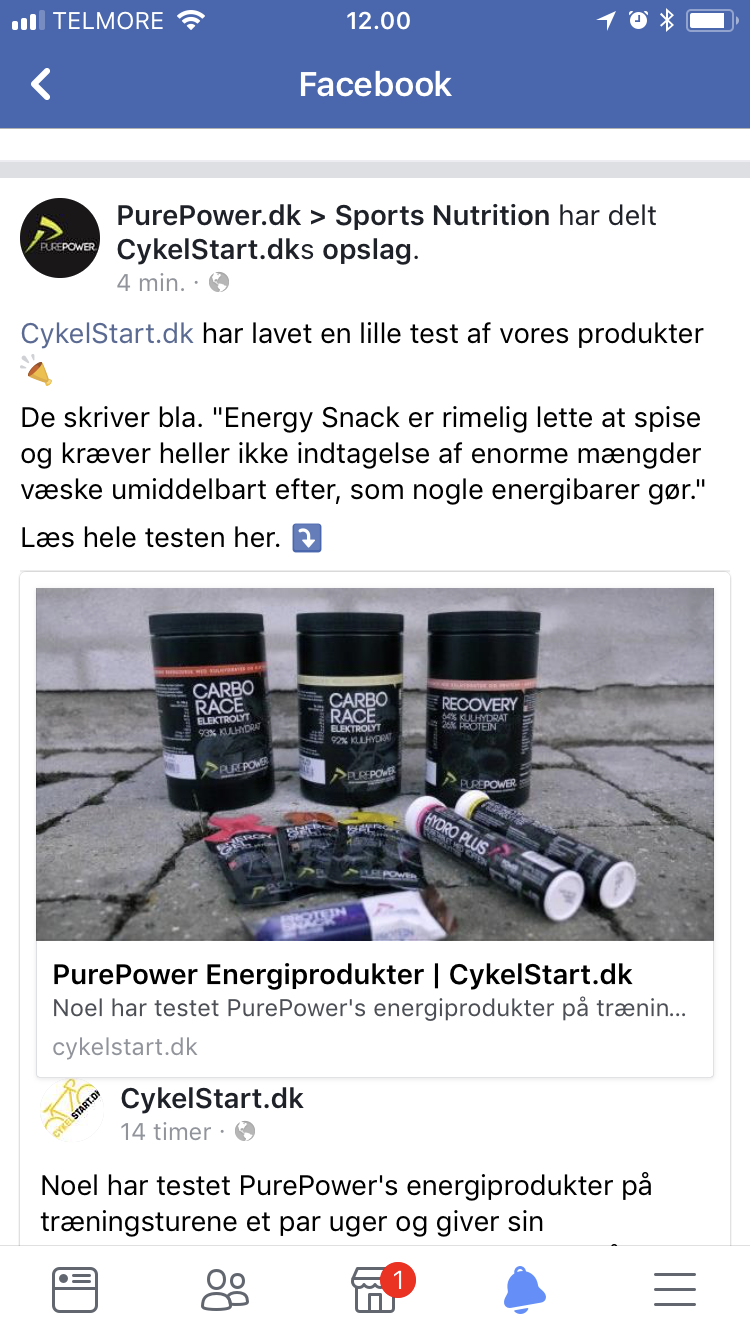Open the hamburger menu tab
750x1334 pixels.
click(x=675, y=1289)
